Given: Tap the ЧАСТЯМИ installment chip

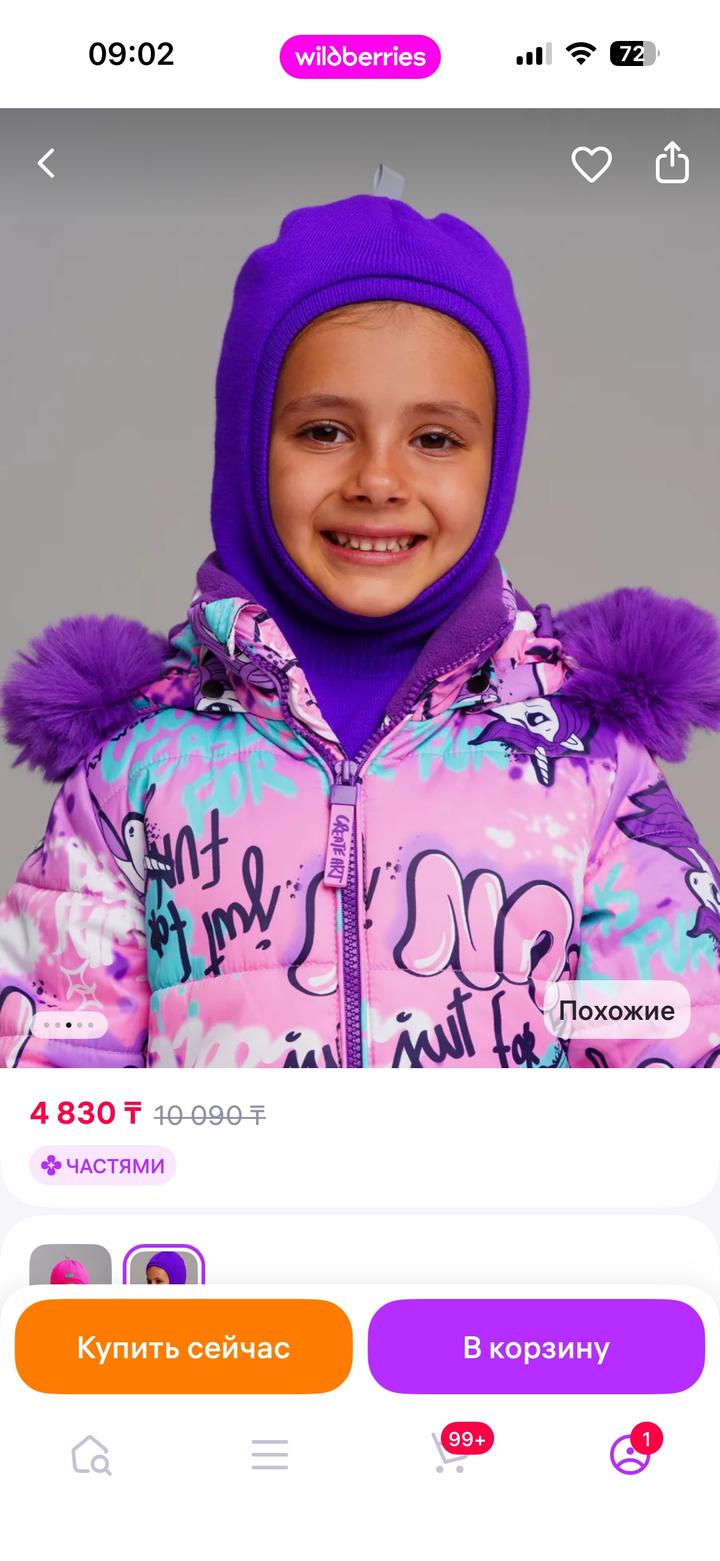Looking at the screenshot, I should (x=103, y=1166).
